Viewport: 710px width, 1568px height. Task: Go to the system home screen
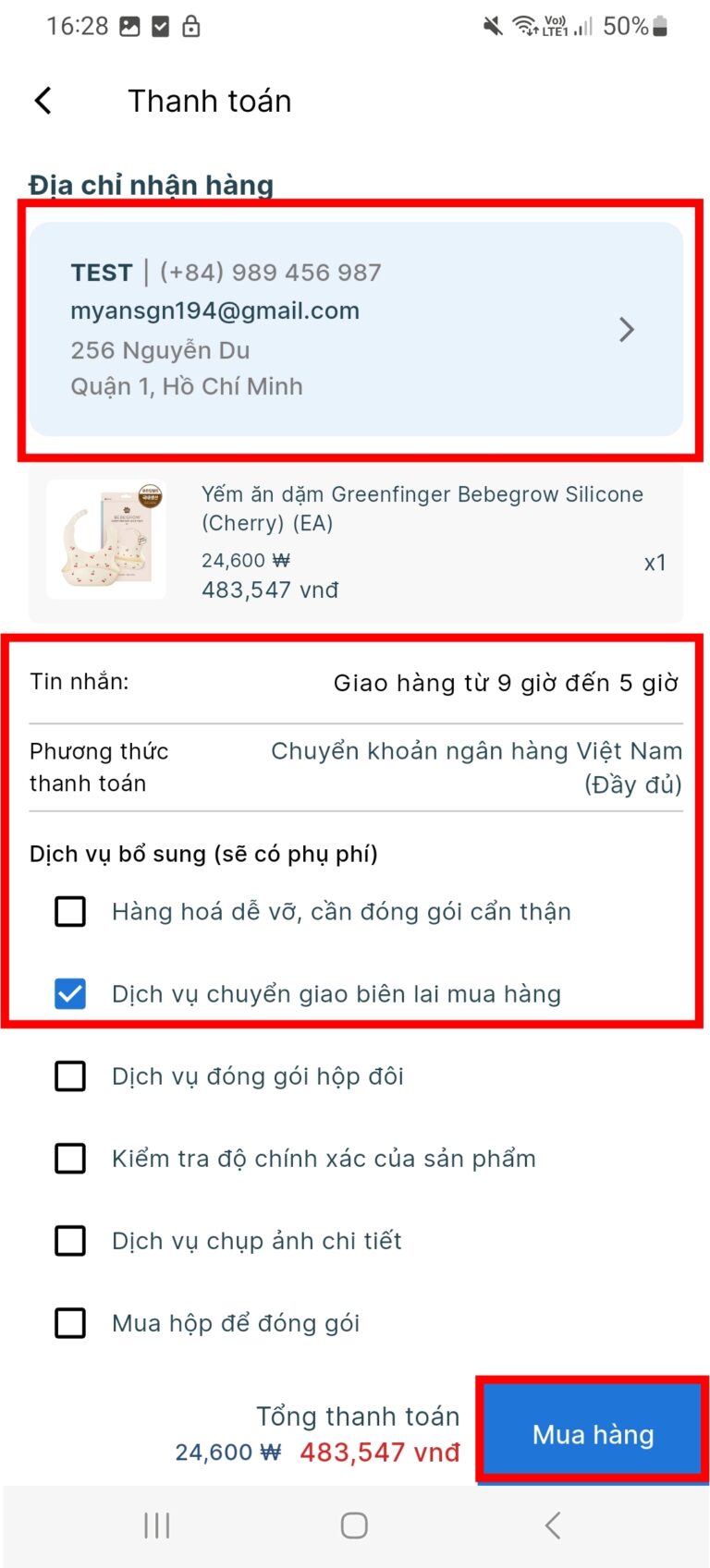(x=354, y=1525)
